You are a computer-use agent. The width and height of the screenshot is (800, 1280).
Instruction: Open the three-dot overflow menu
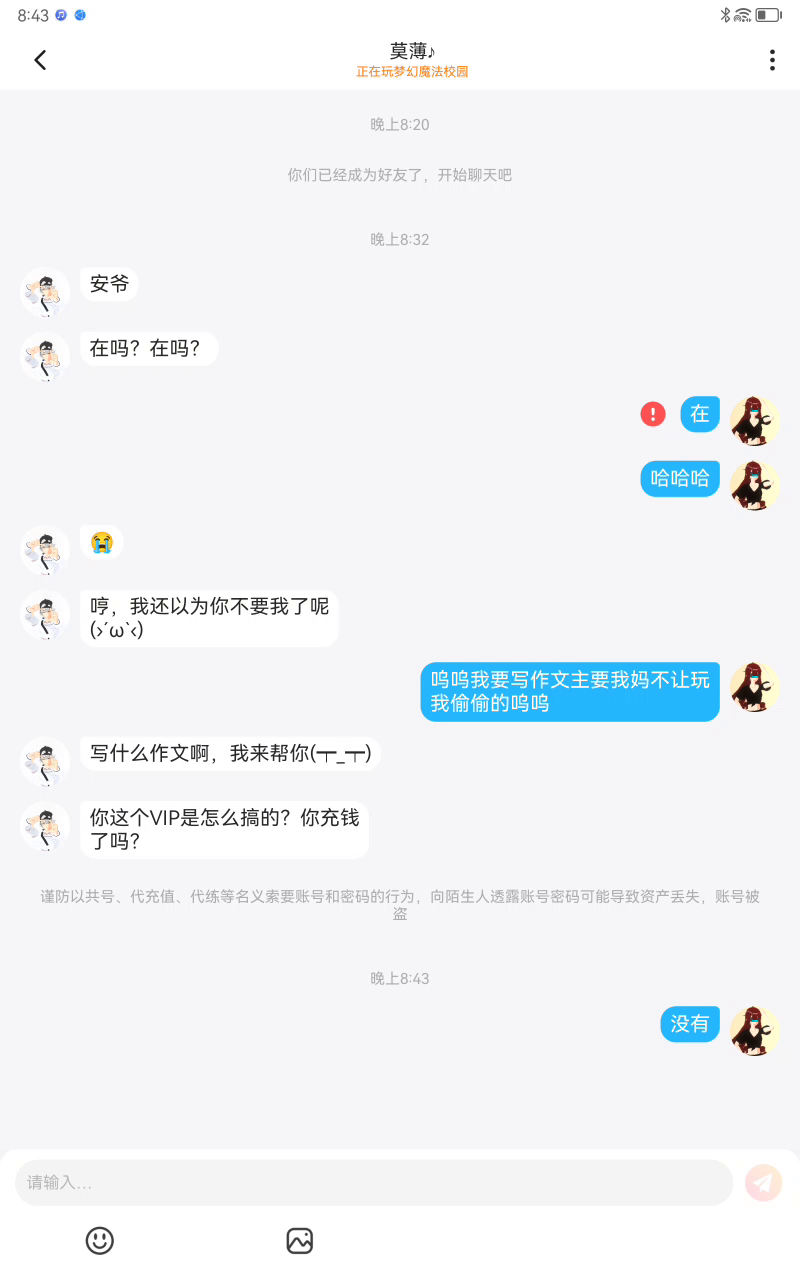tap(772, 60)
